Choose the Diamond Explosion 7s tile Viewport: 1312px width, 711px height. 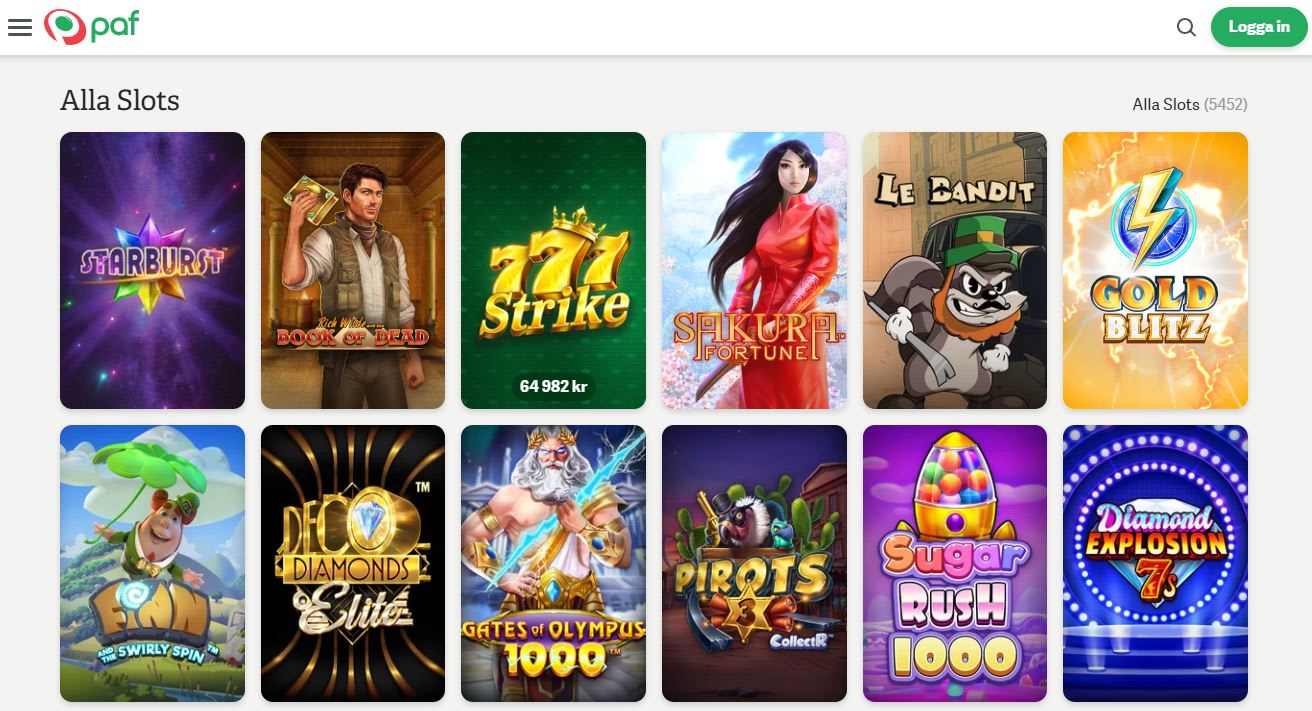tap(1155, 563)
